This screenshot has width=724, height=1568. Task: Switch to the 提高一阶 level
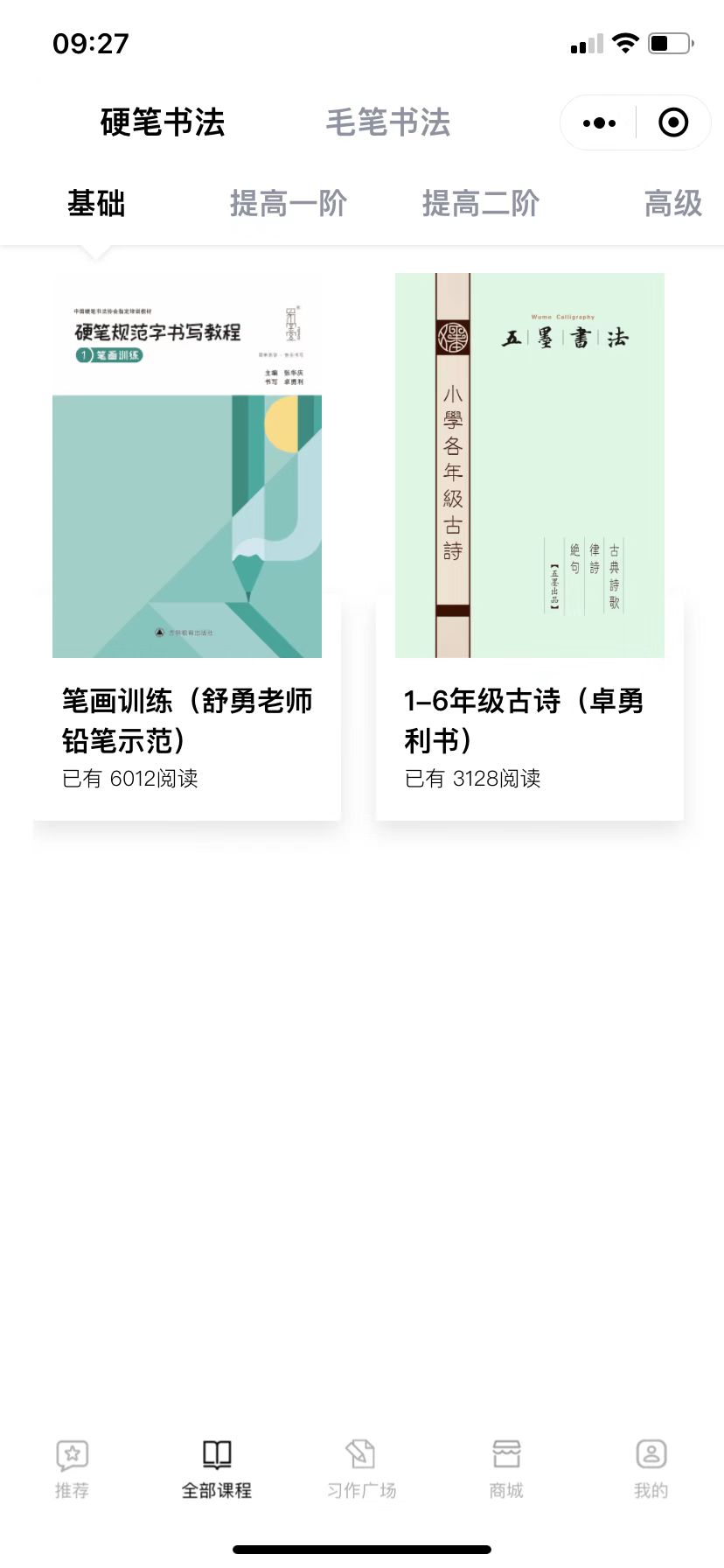pyautogui.click(x=288, y=204)
